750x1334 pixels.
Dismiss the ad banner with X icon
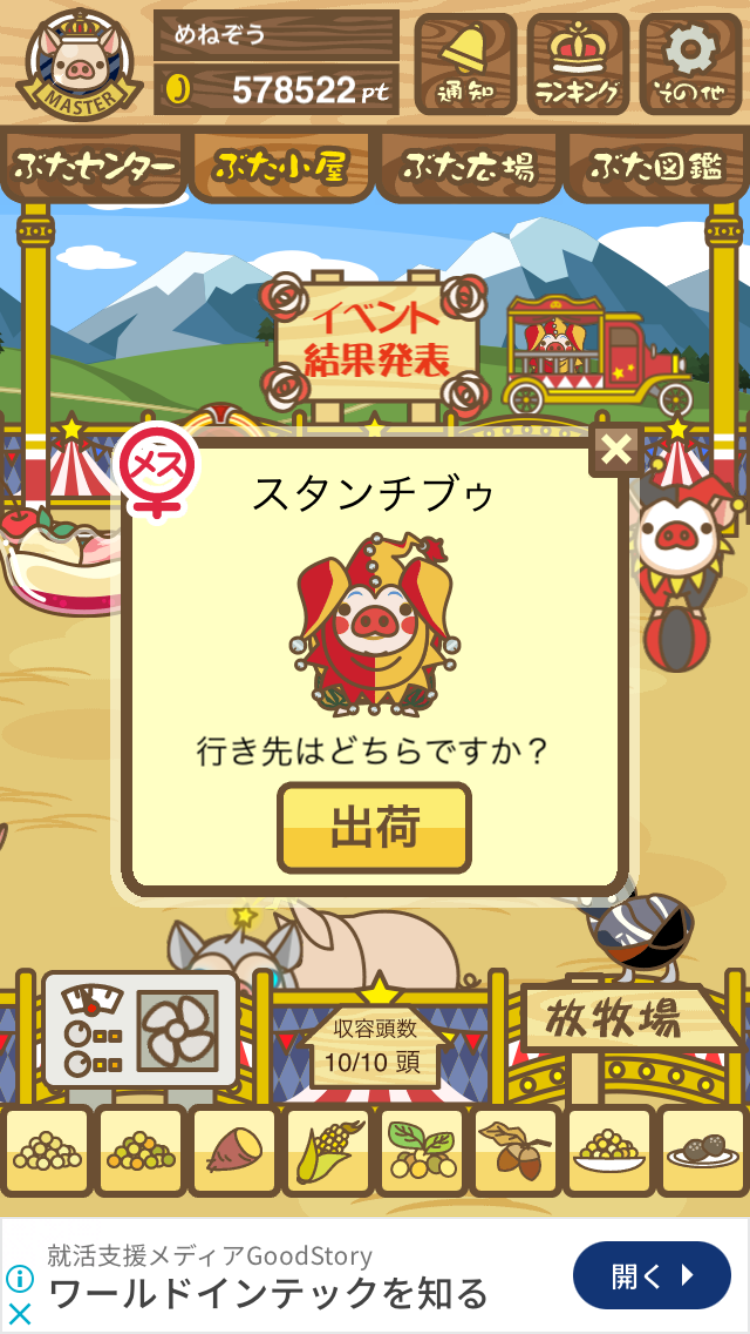[x=19, y=1313]
